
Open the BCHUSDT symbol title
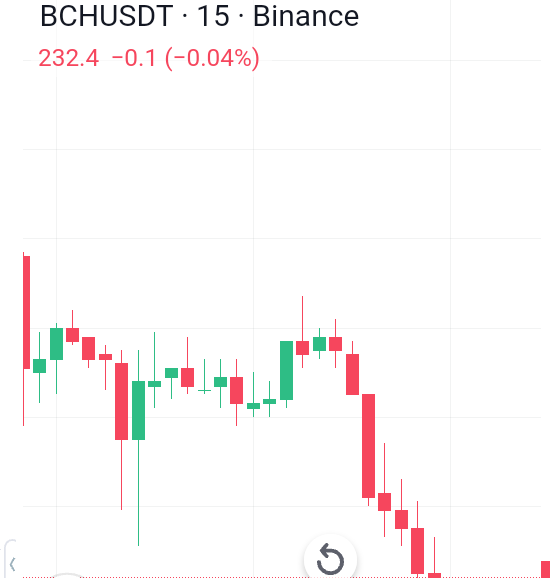pyautogui.click(x=107, y=16)
